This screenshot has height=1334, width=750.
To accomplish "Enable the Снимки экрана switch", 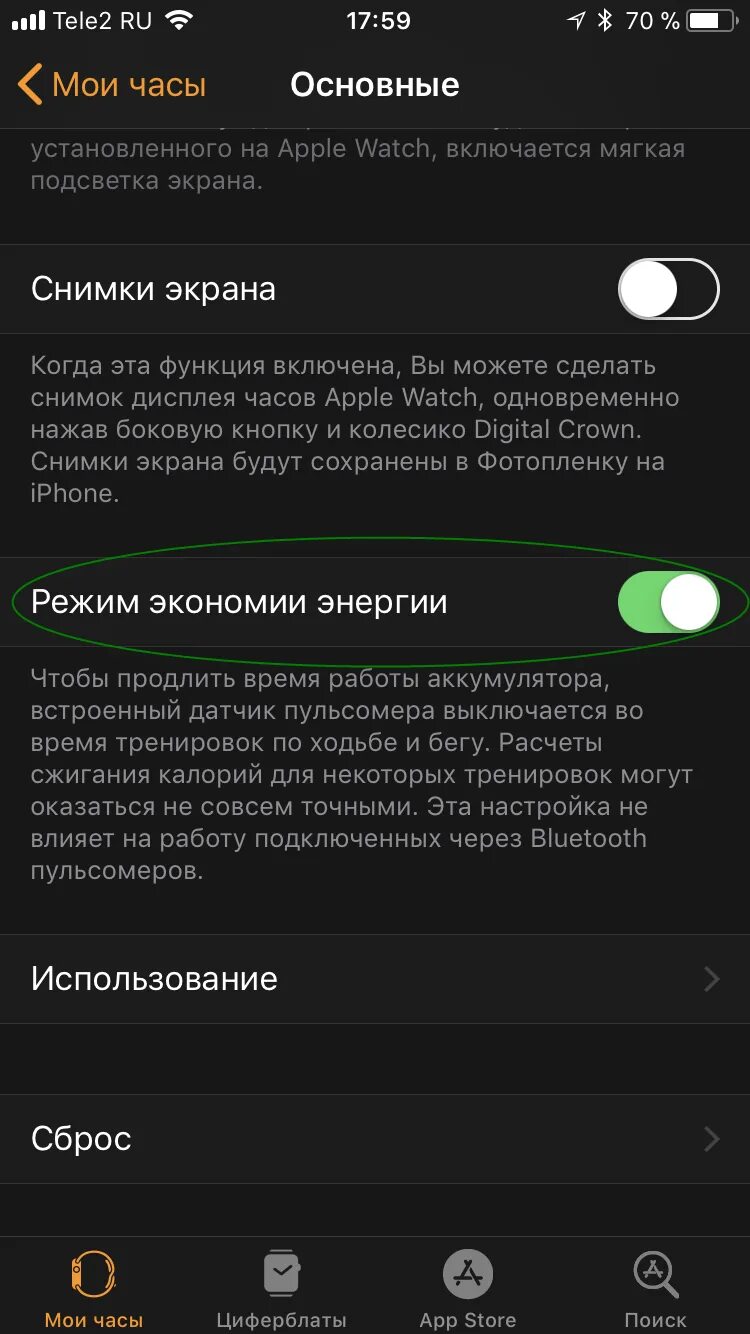I will point(669,289).
